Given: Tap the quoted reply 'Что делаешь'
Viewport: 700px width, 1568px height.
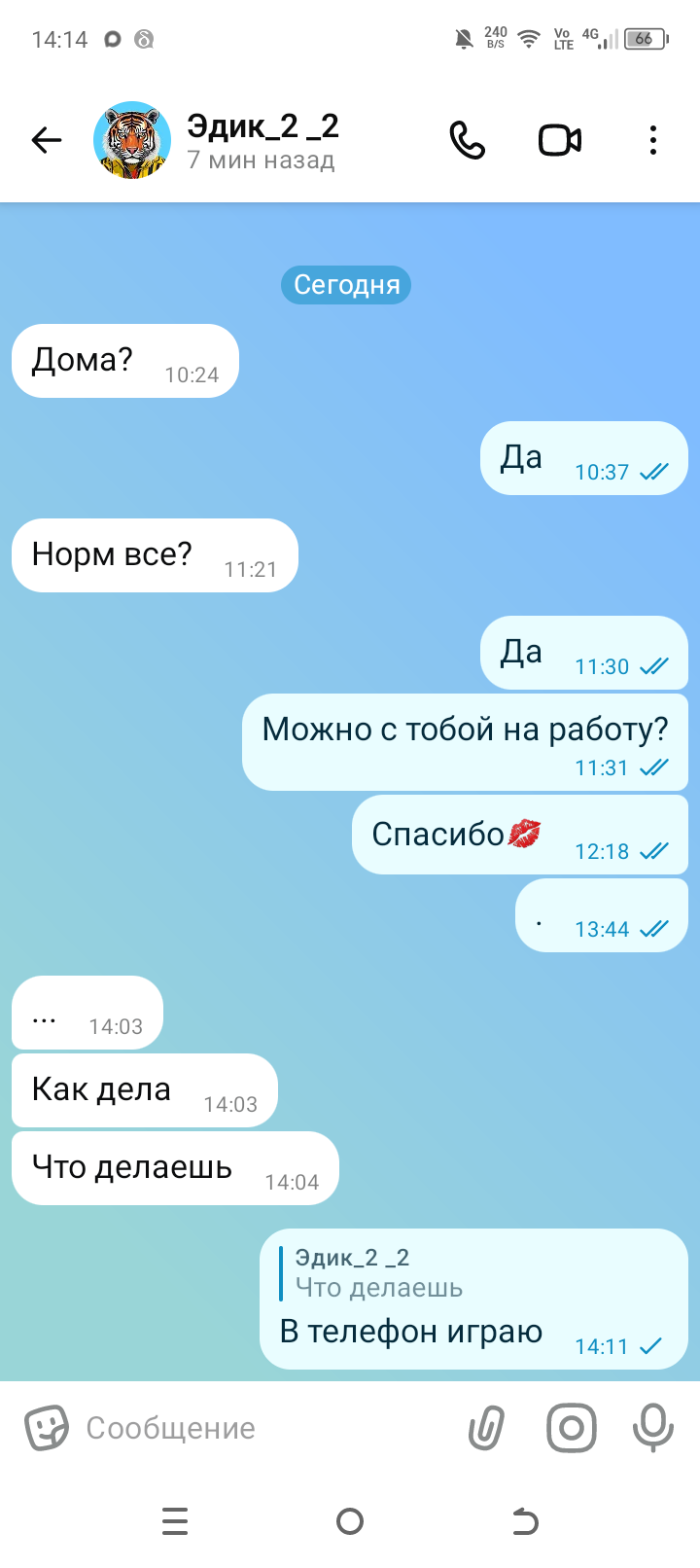Looking at the screenshot, I should (x=379, y=1273).
